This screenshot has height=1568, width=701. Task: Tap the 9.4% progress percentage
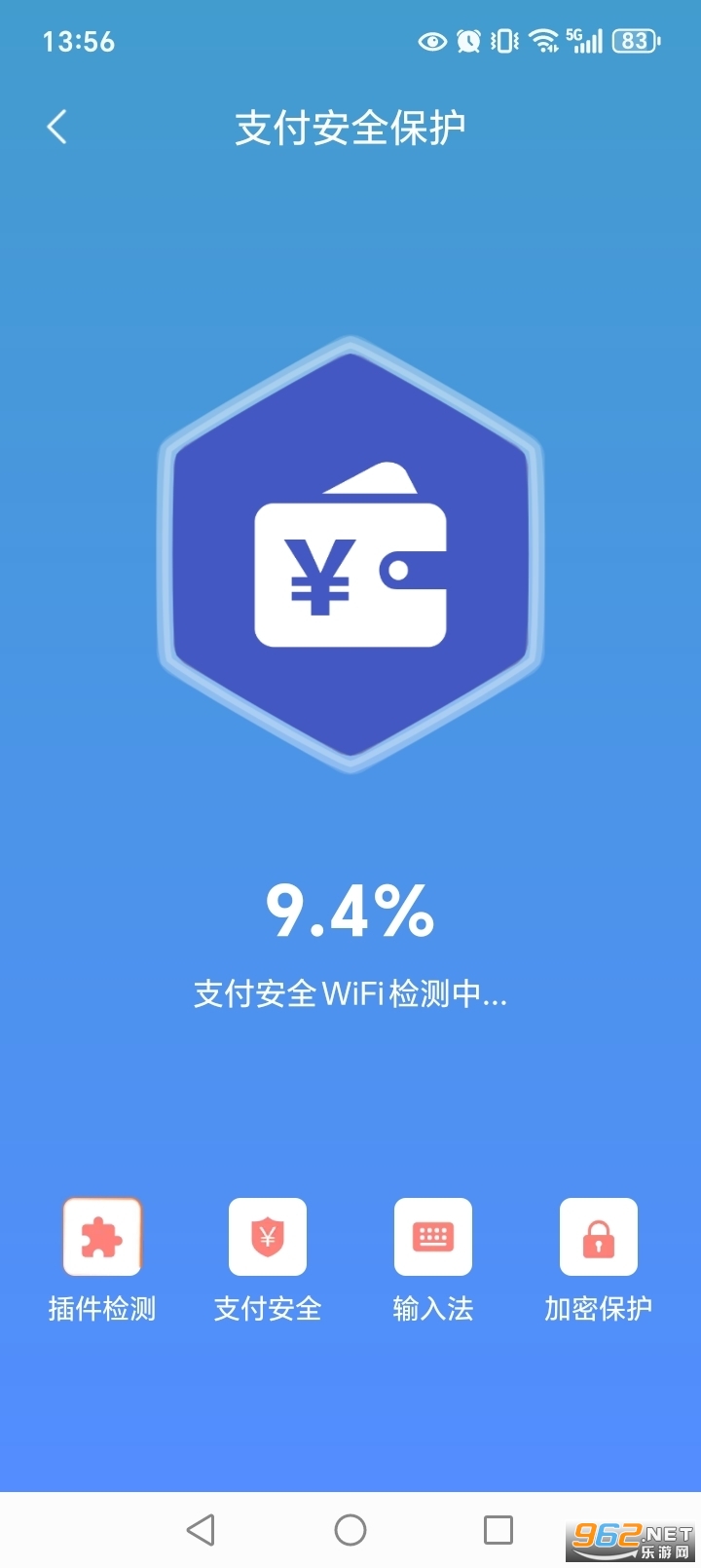click(350, 914)
